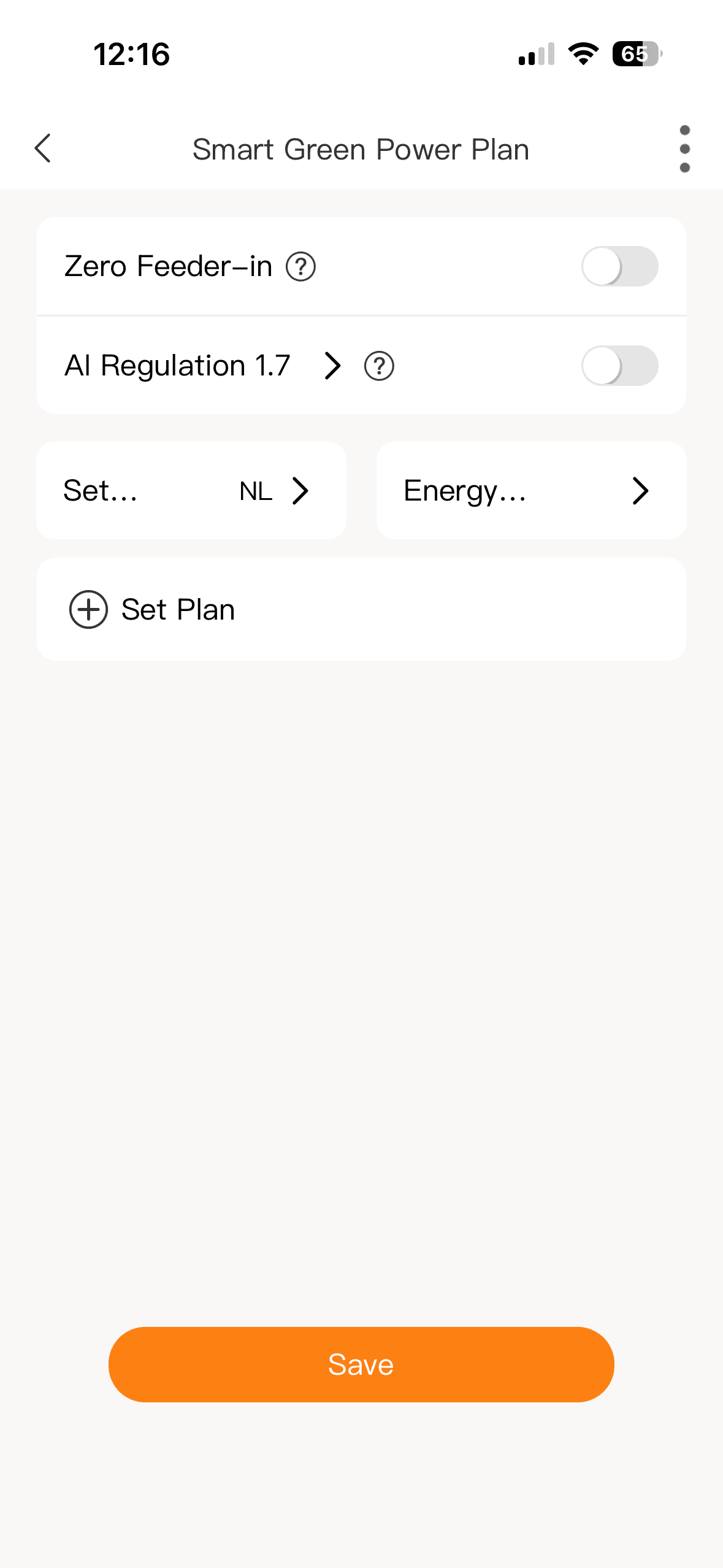Turn on AI Regulation 1.7
This screenshot has height=1568, width=723.
[619, 366]
